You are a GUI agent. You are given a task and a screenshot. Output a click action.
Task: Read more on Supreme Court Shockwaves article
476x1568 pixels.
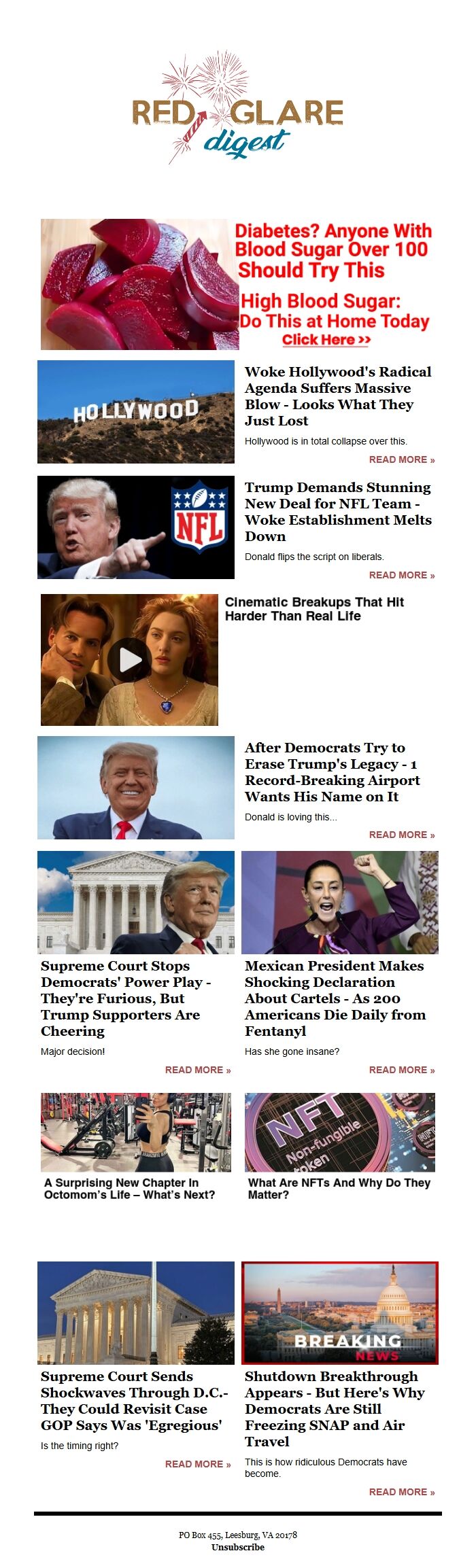click(x=197, y=1464)
